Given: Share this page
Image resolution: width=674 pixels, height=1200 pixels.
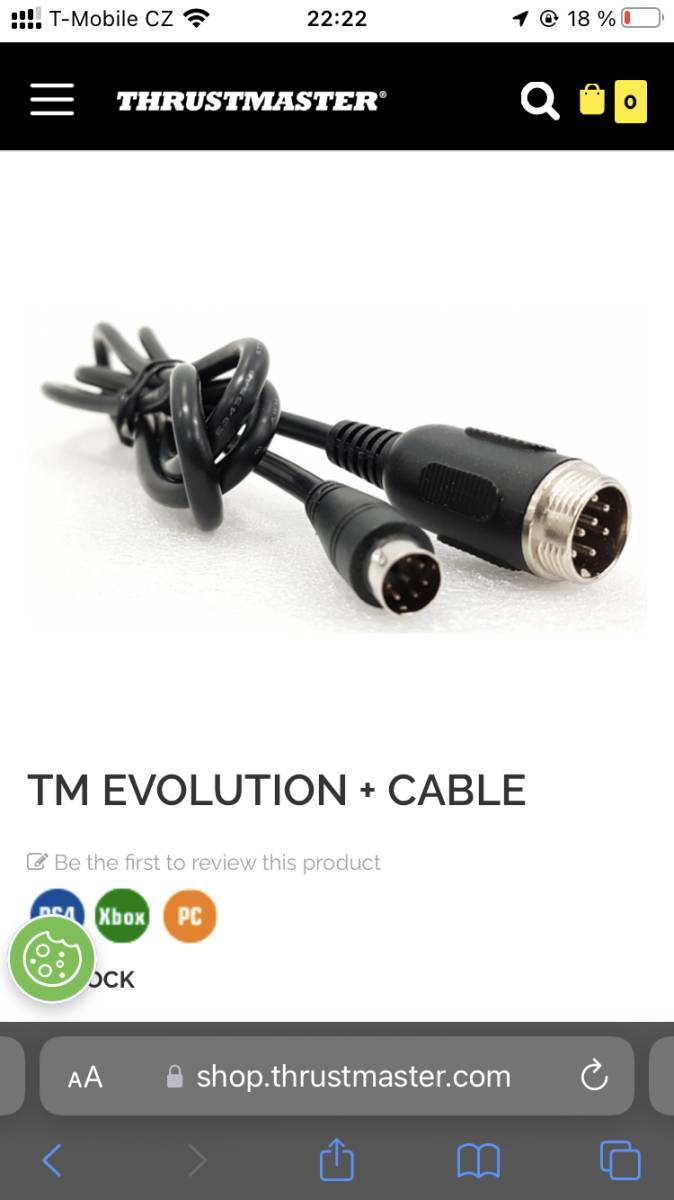Looking at the screenshot, I should [x=337, y=1159].
